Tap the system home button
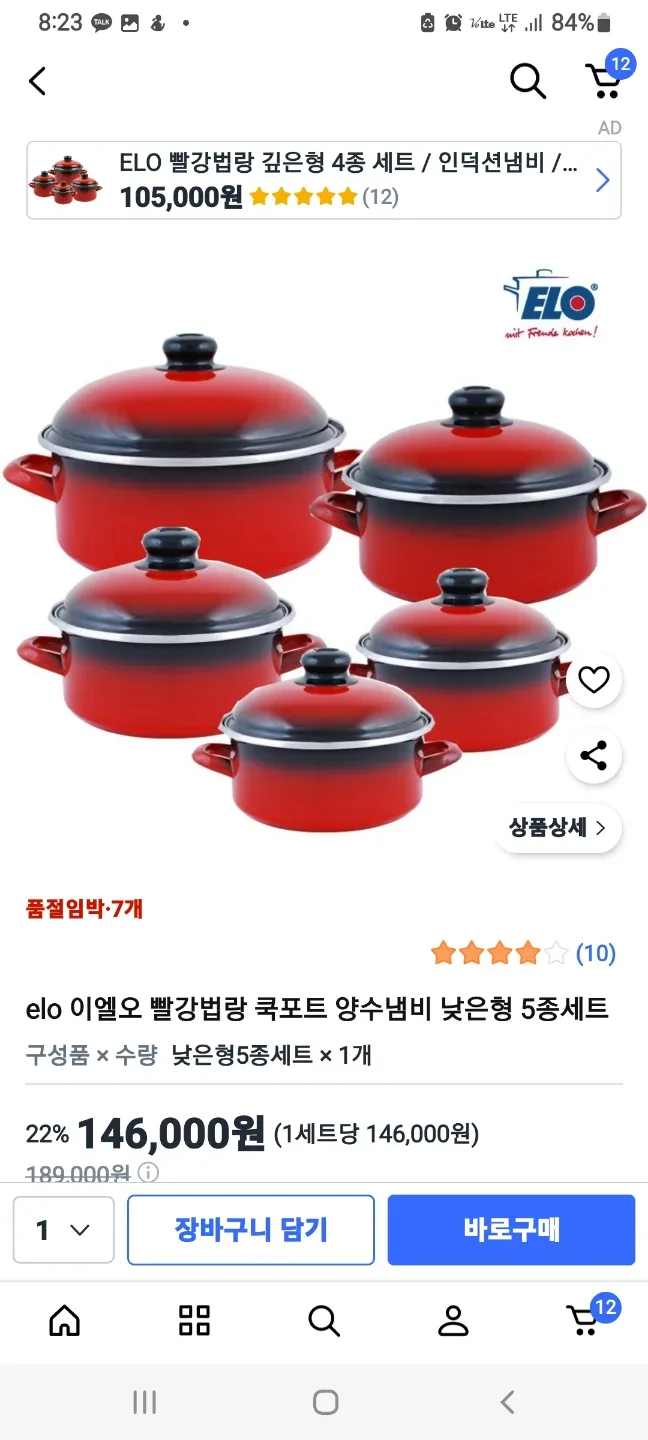 [325, 1402]
